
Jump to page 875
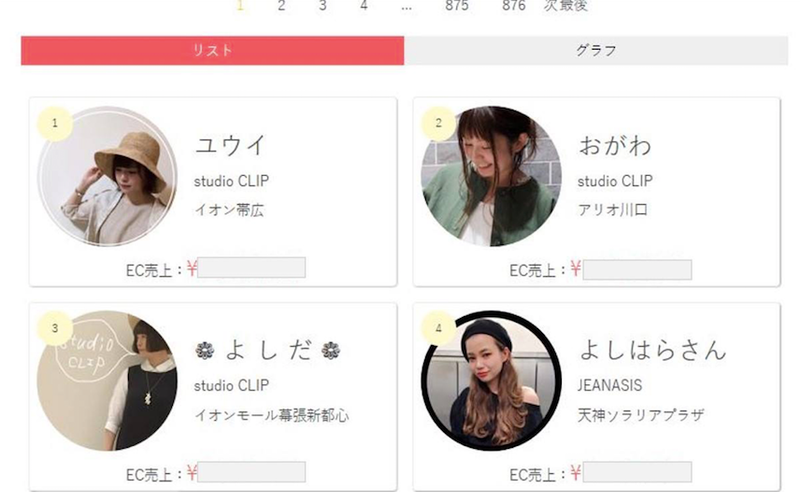click(457, 6)
